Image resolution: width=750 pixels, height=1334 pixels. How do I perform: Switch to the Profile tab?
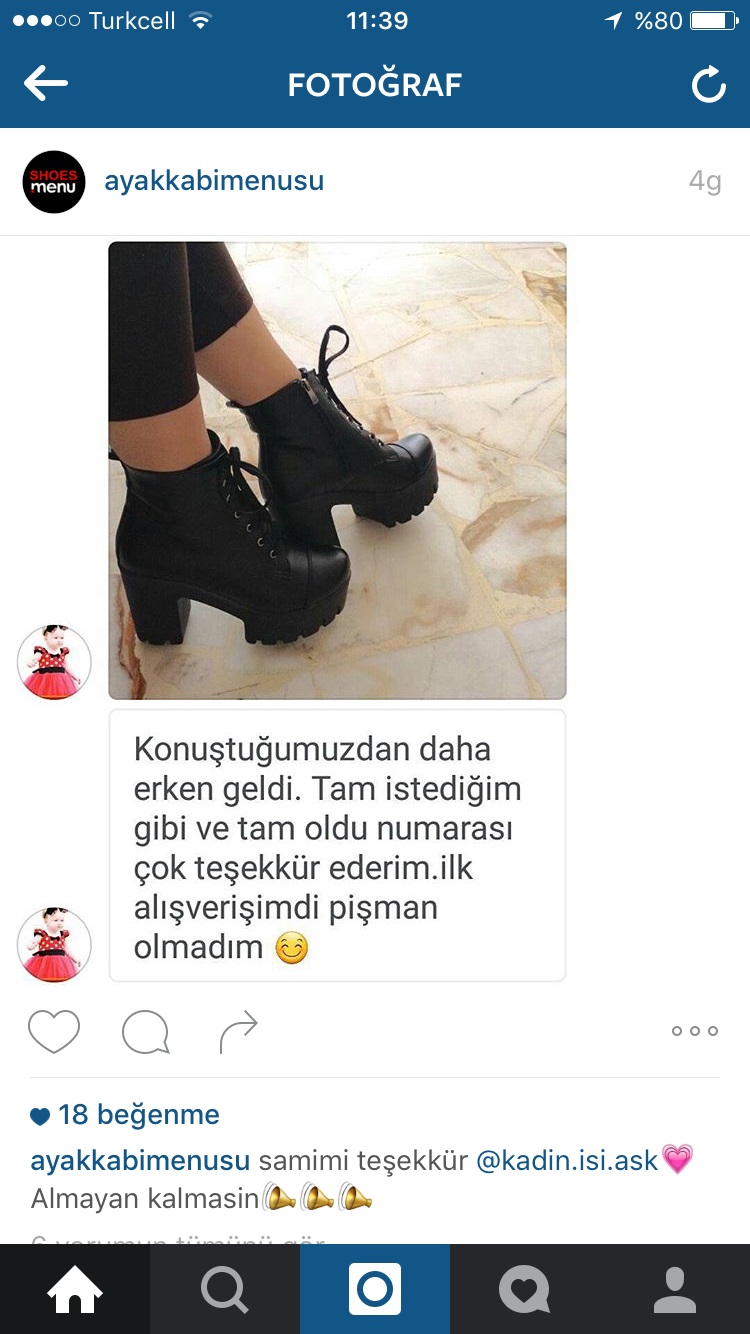(675, 1290)
